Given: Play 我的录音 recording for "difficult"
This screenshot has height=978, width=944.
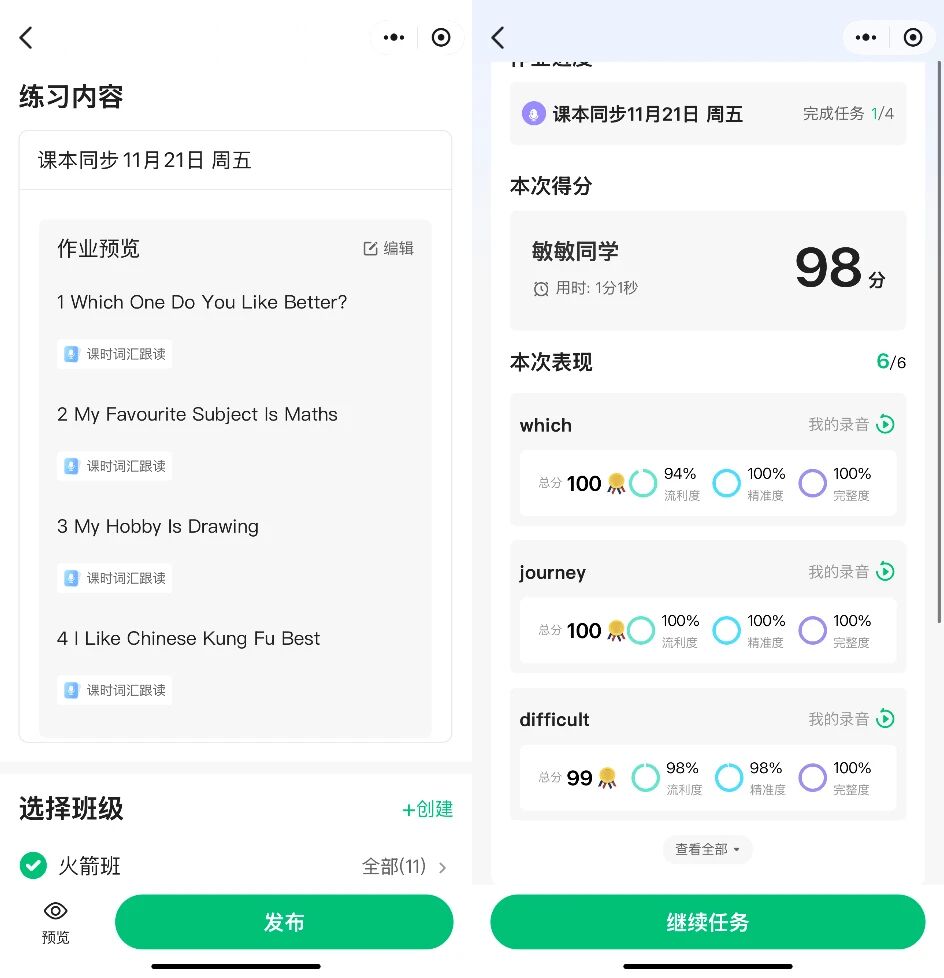Looking at the screenshot, I should click(x=885, y=718).
